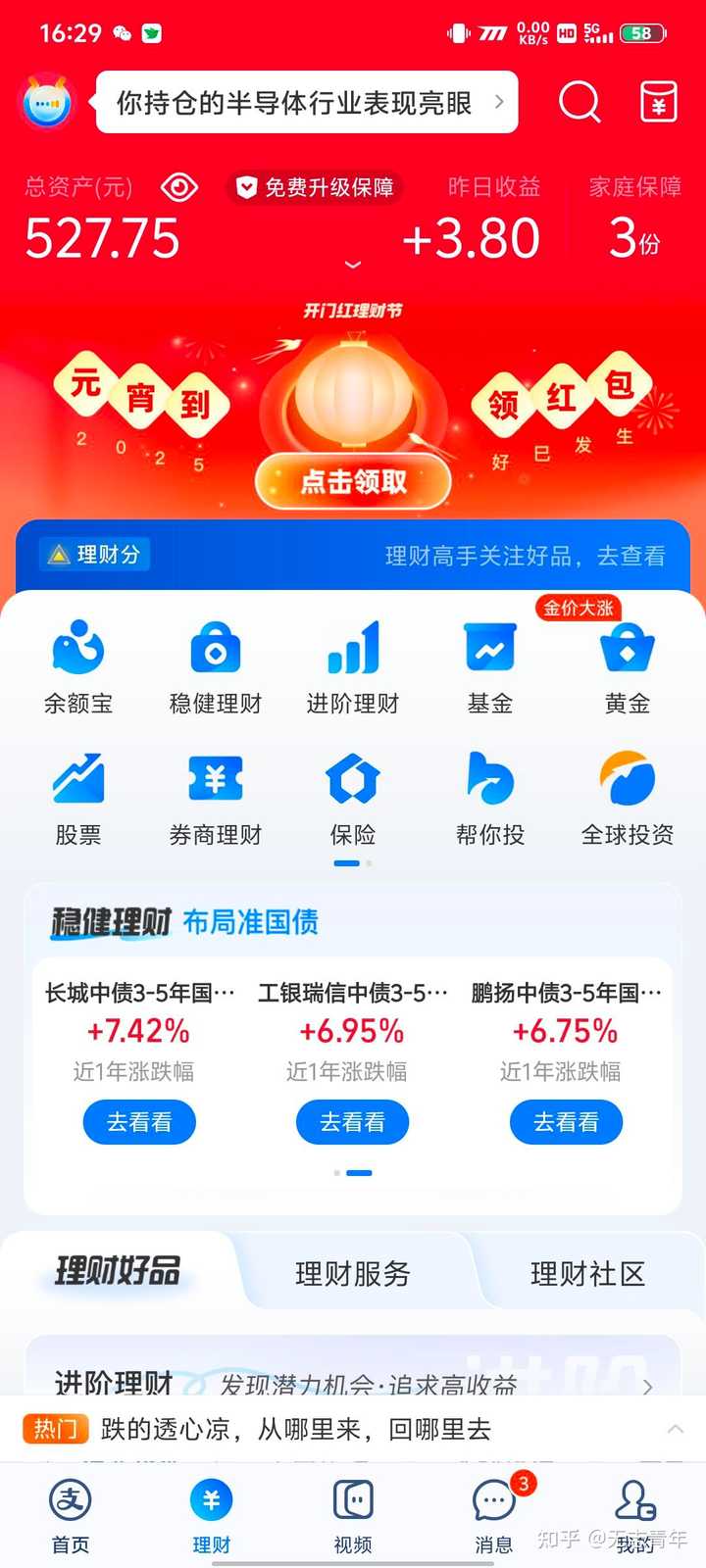
Task: View 鹏扬中债3-5年国 fund via 去看看
Action: point(566,1122)
